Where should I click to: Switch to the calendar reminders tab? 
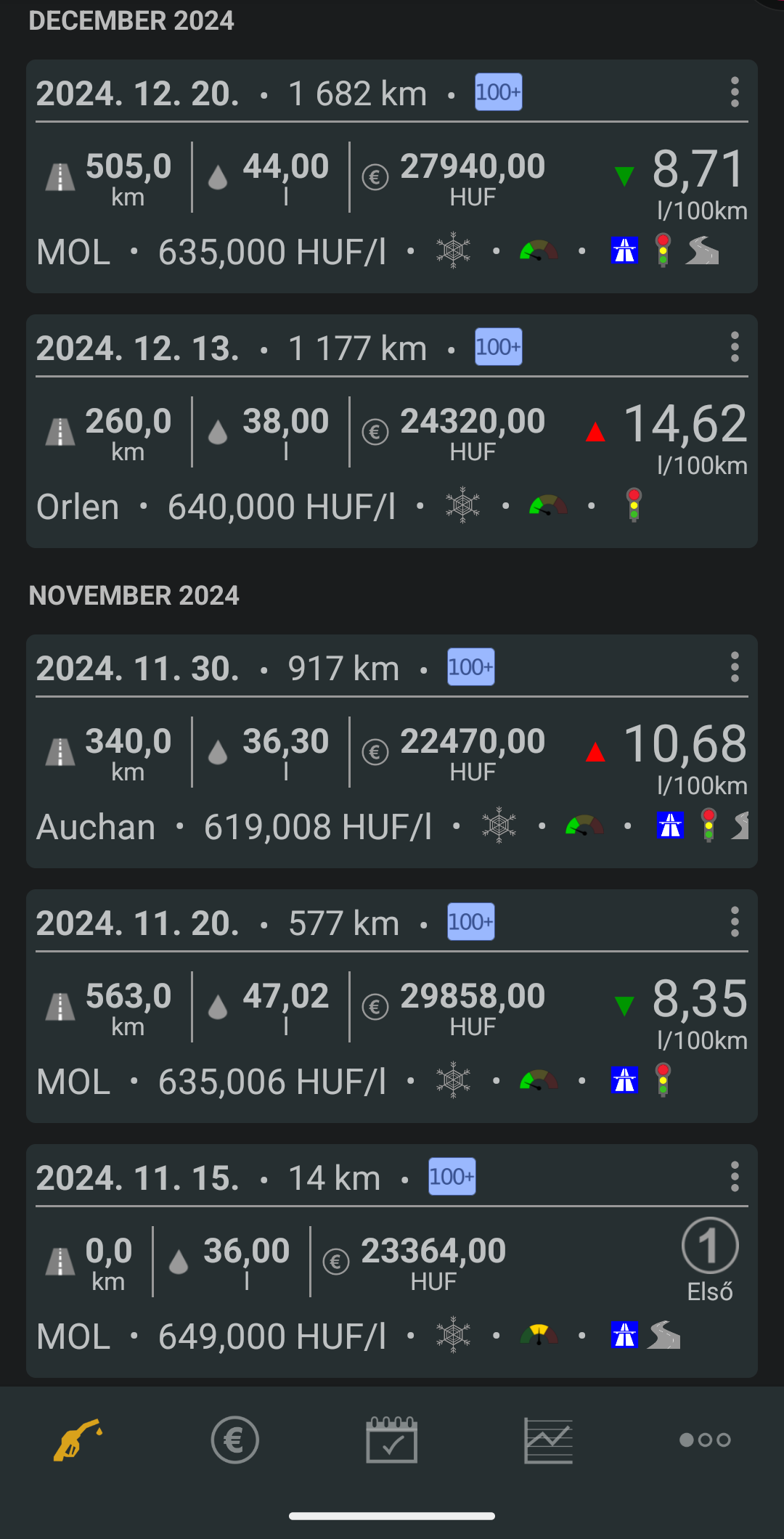392,1440
